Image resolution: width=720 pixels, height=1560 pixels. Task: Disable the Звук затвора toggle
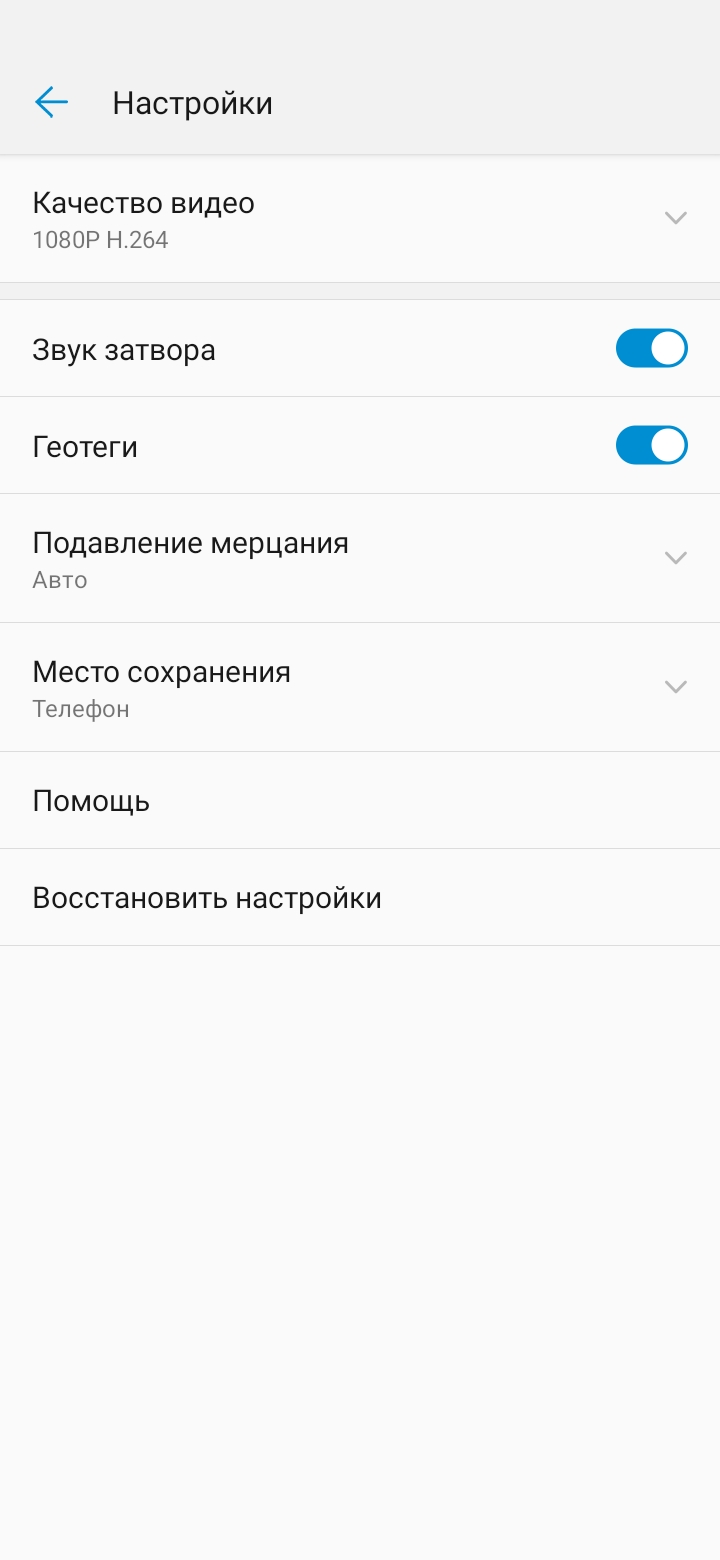(651, 348)
